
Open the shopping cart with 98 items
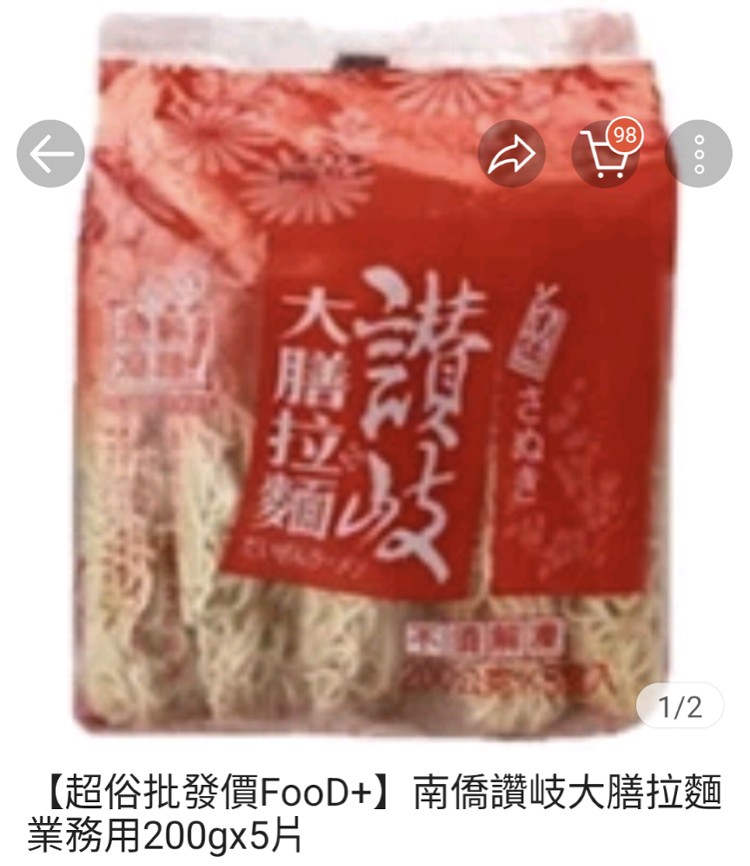pyautogui.click(x=606, y=154)
